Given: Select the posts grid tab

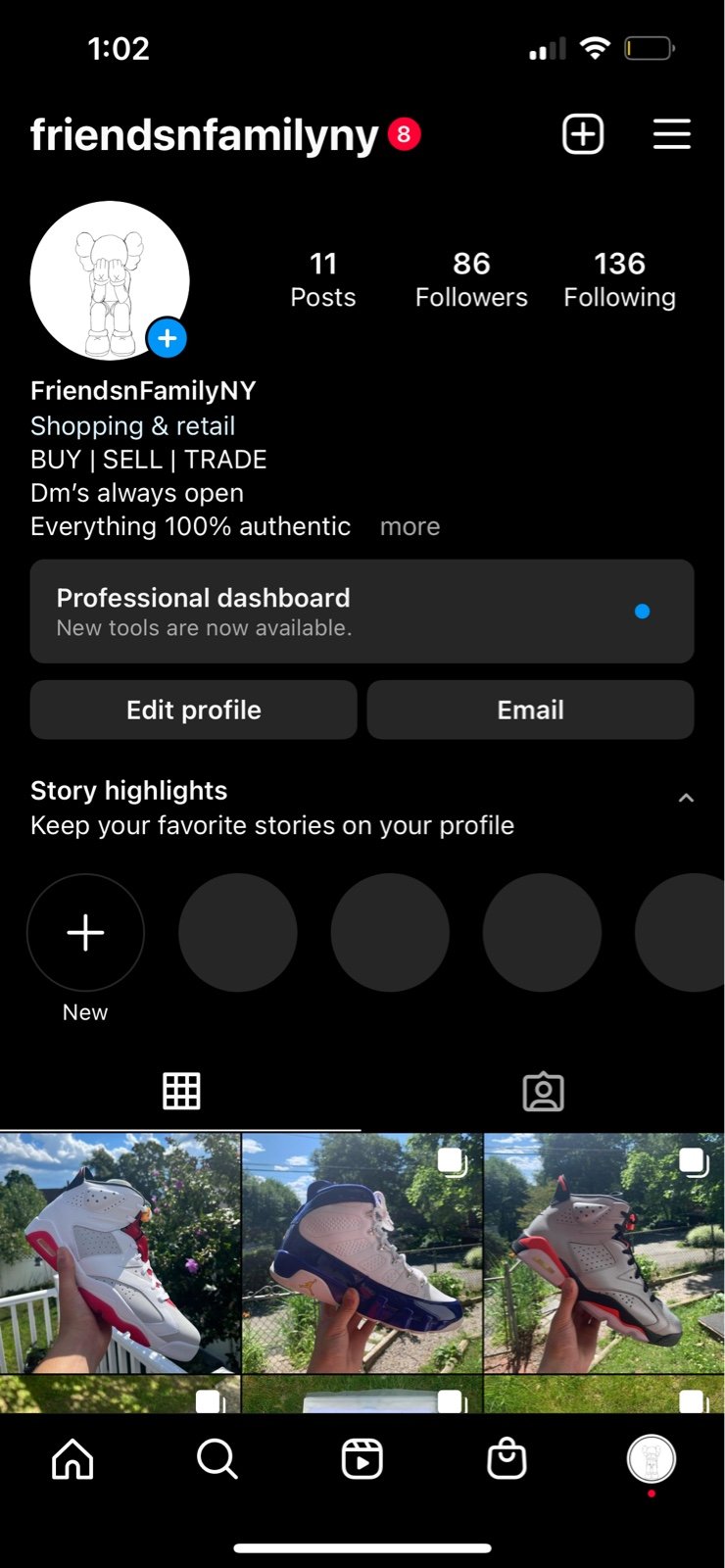Looking at the screenshot, I should tap(181, 1091).
